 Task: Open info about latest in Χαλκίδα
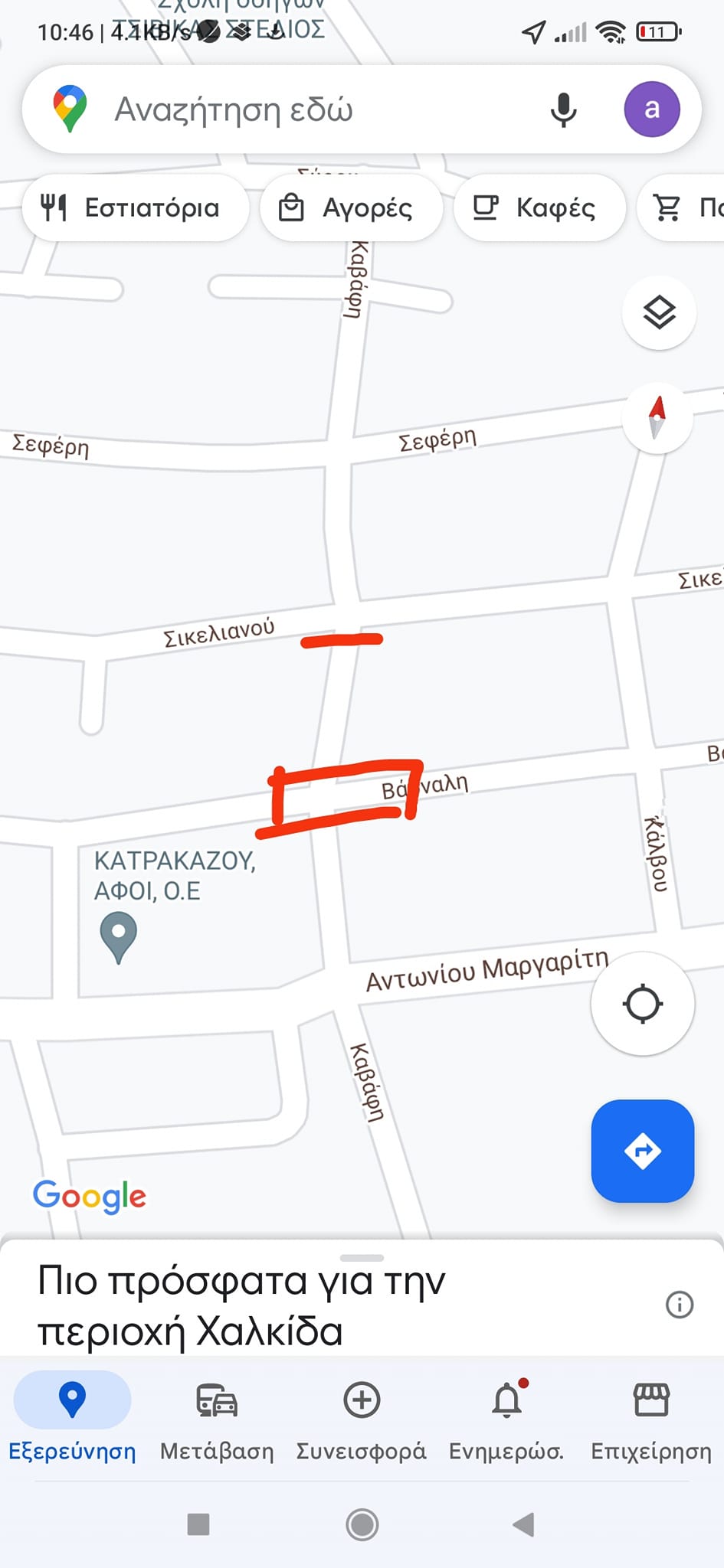(x=680, y=1304)
